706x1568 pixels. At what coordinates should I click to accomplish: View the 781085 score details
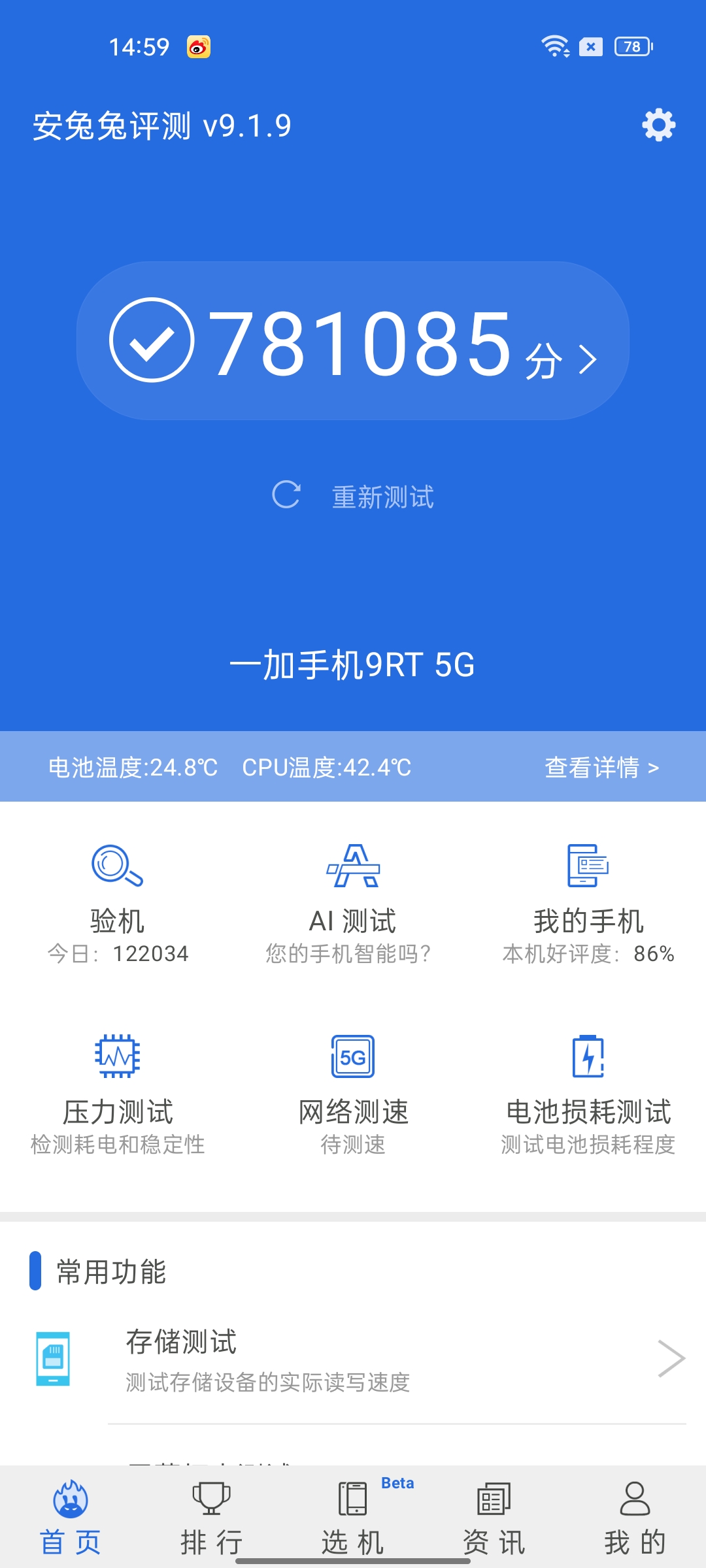(353, 340)
